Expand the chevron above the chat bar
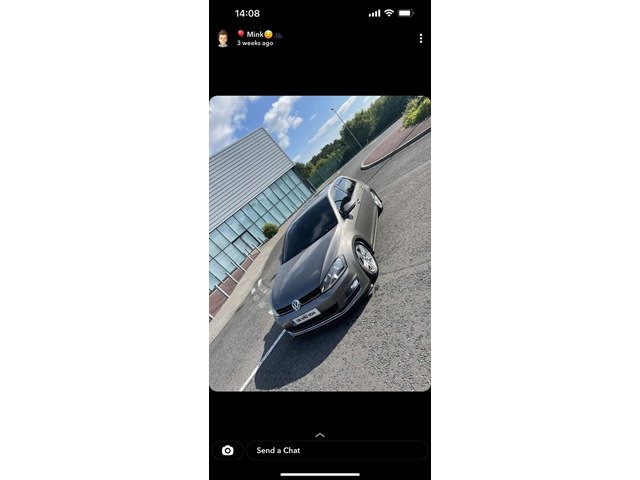The height and width of the screenshot is (480, 640). tap(320, 434)
